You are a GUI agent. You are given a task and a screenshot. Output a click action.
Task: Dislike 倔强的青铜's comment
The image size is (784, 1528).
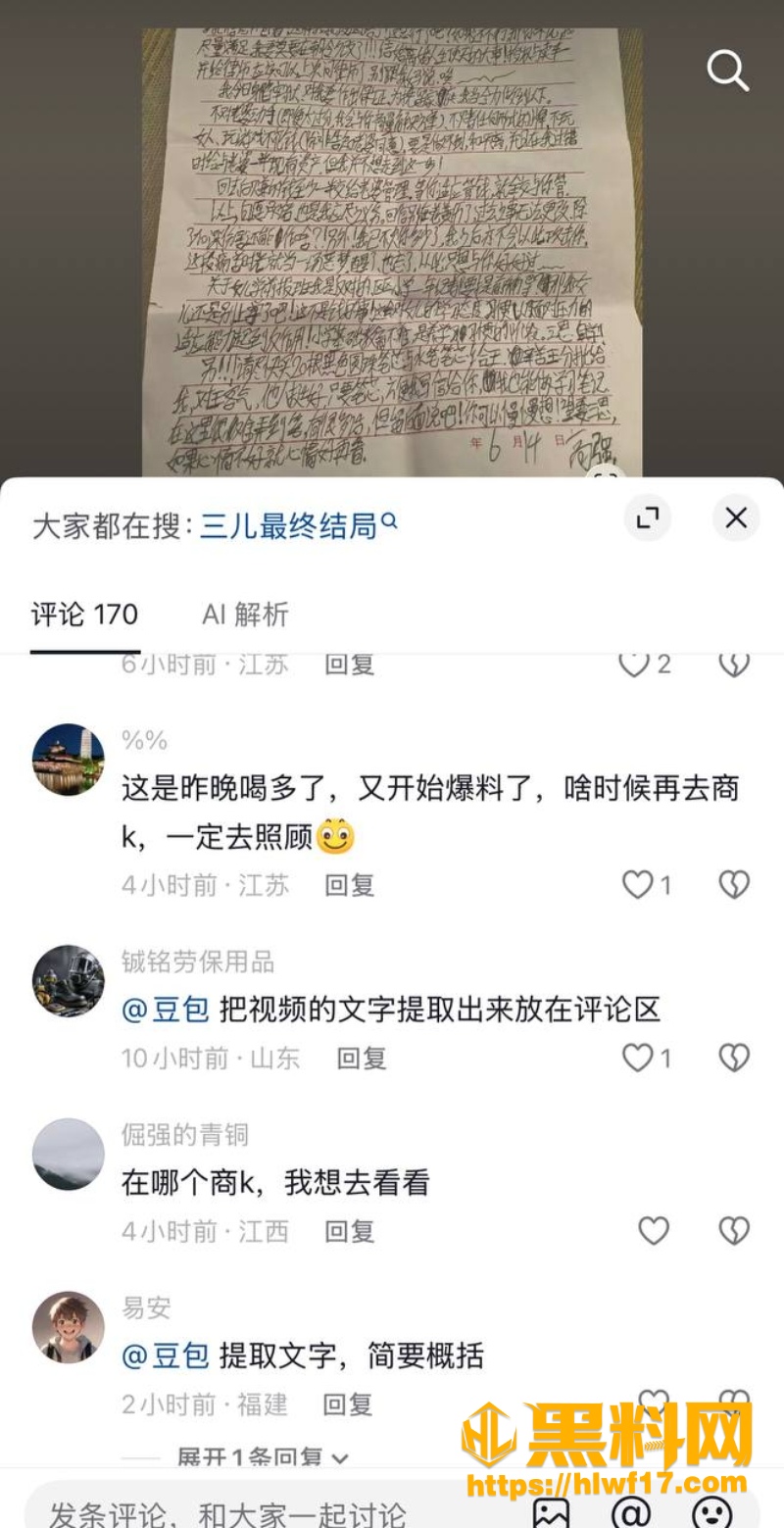coord(734,1231)
